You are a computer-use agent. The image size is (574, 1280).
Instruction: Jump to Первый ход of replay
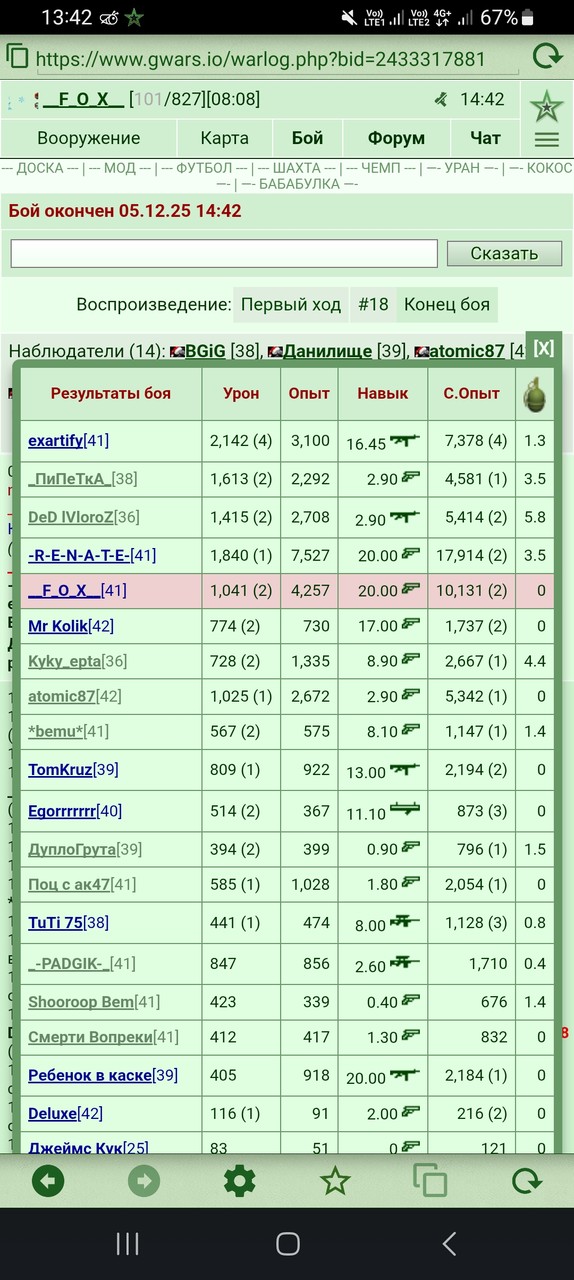click(x=292, y=305)
